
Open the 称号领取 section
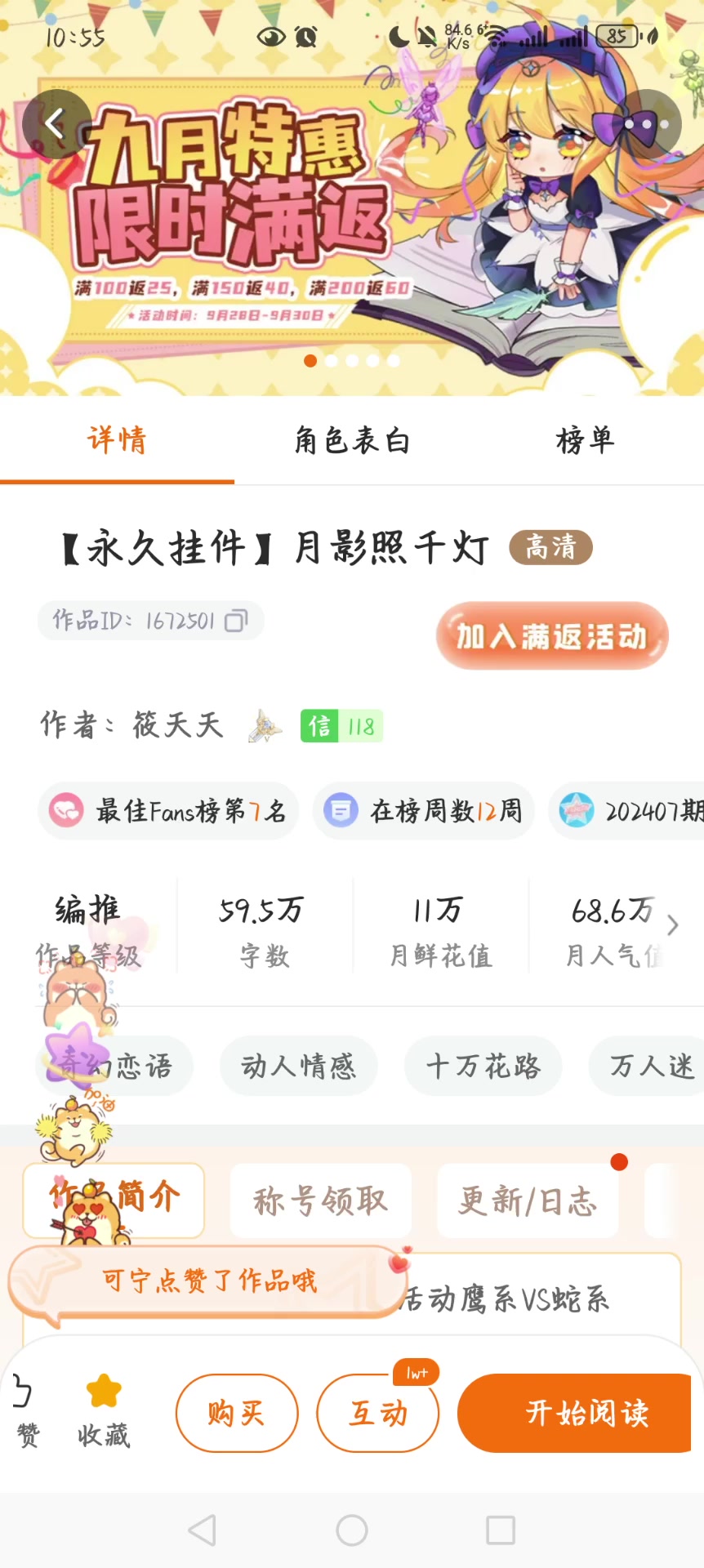click(320, 1201)
